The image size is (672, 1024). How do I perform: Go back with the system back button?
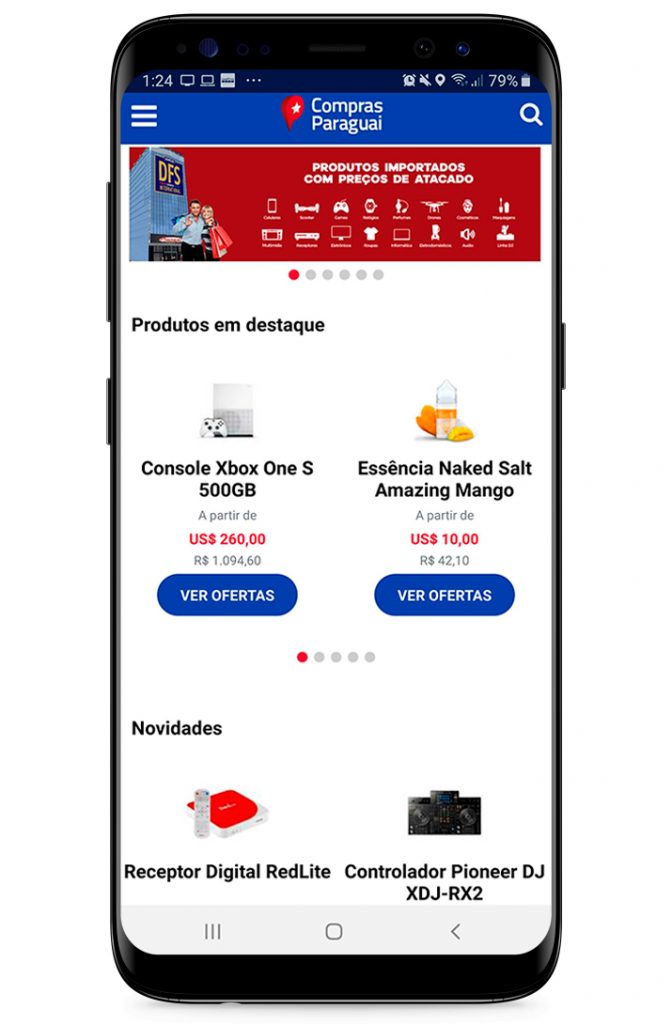coord(455,931)
